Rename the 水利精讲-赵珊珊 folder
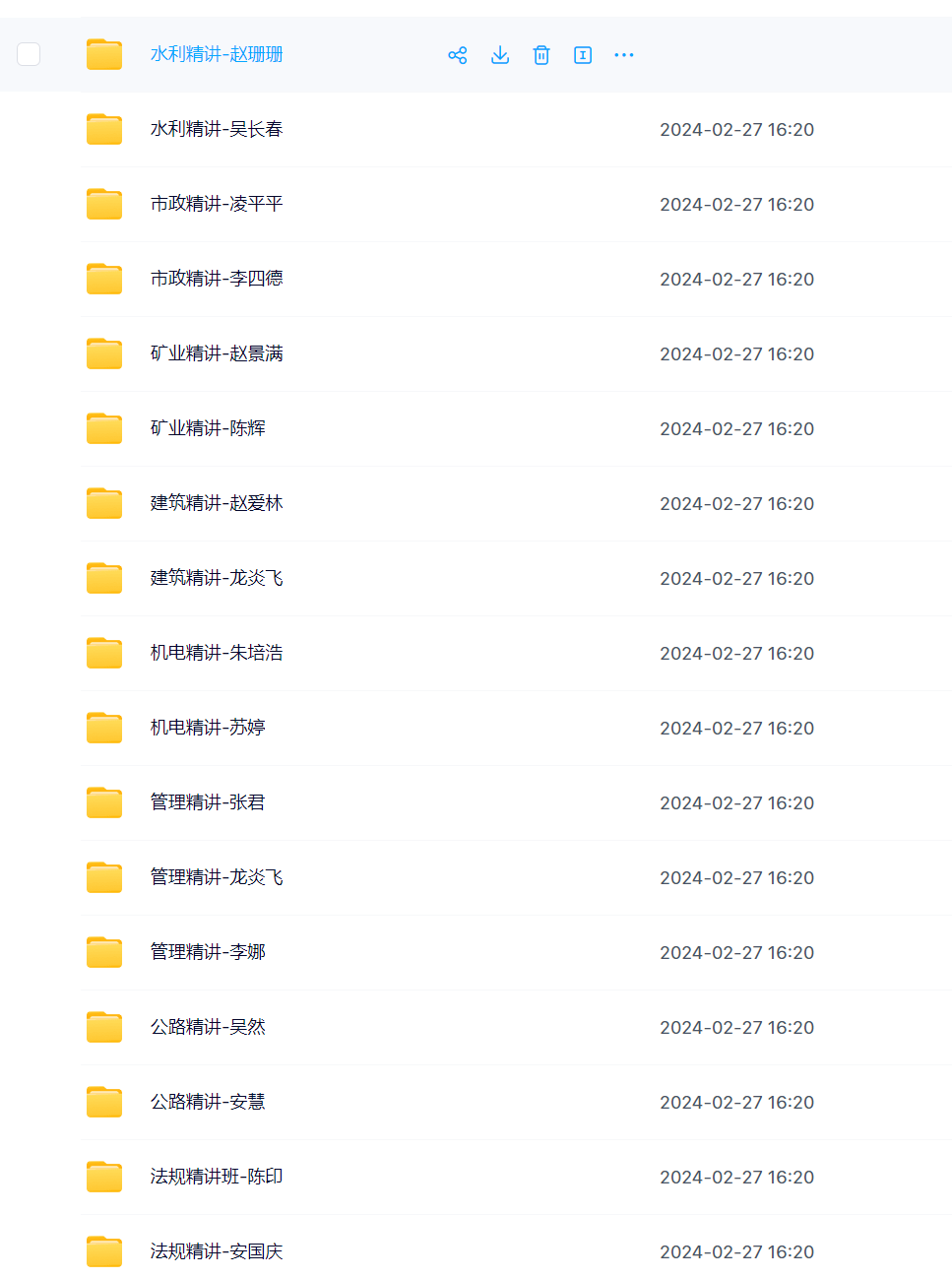Viewport: 952px width, 1278px height. coord(583,55)
